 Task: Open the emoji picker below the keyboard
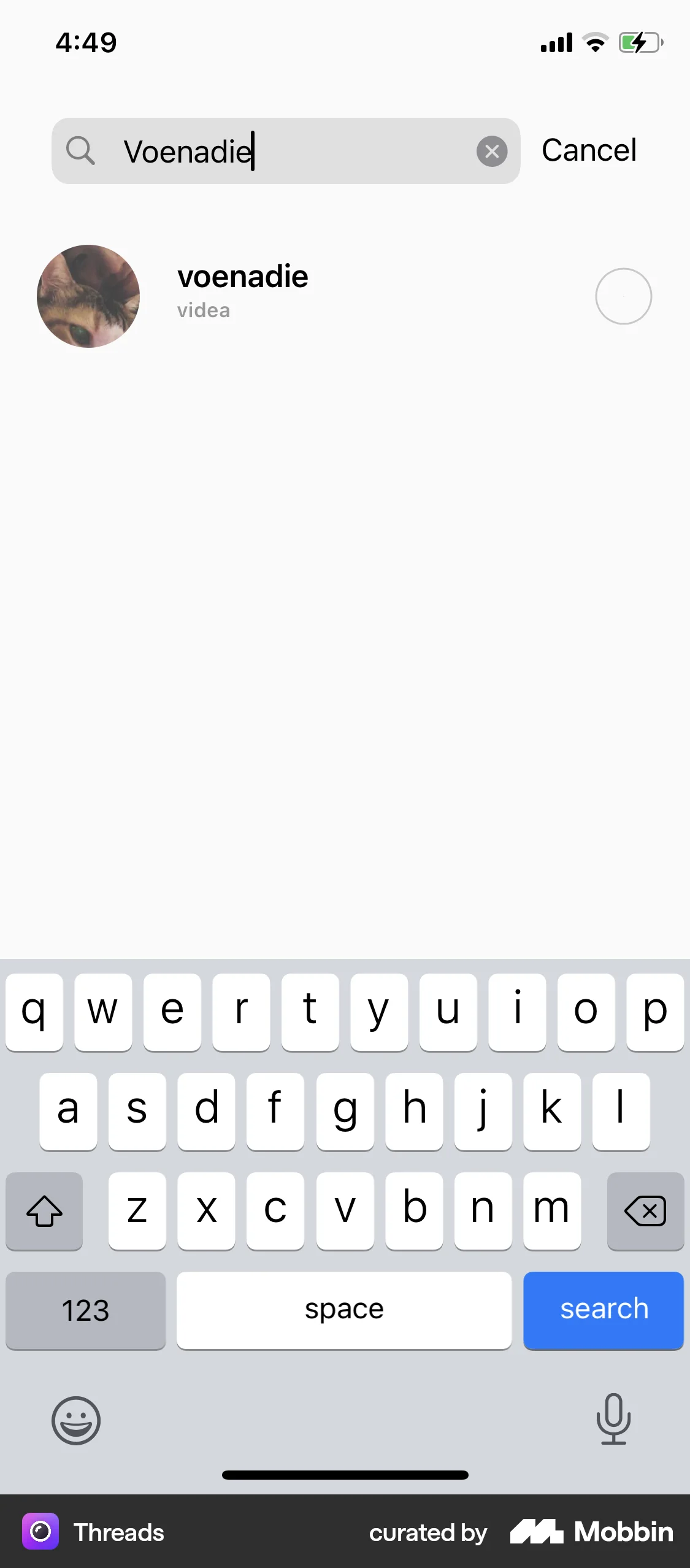(x=75, y=1422)
